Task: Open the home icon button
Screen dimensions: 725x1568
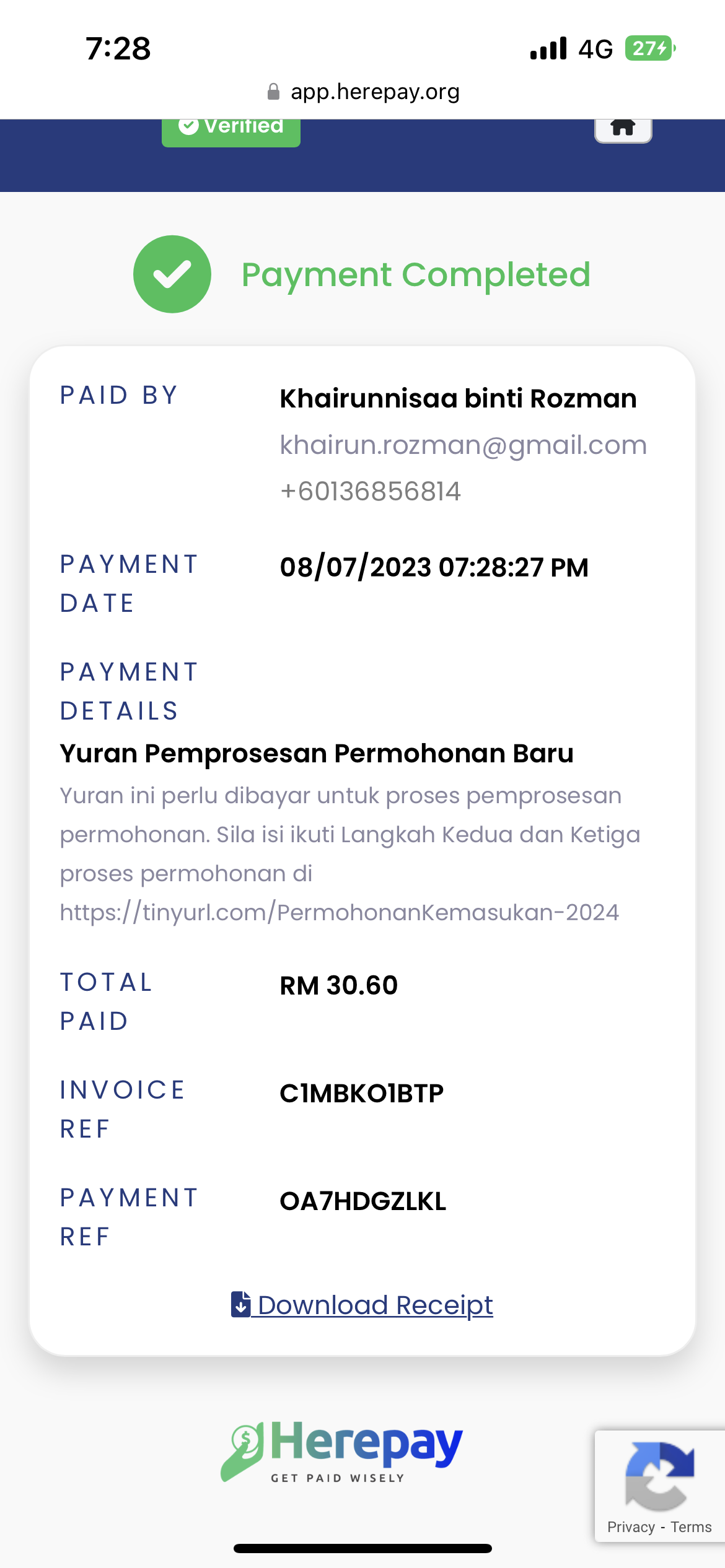Action: tap(623, 129)
